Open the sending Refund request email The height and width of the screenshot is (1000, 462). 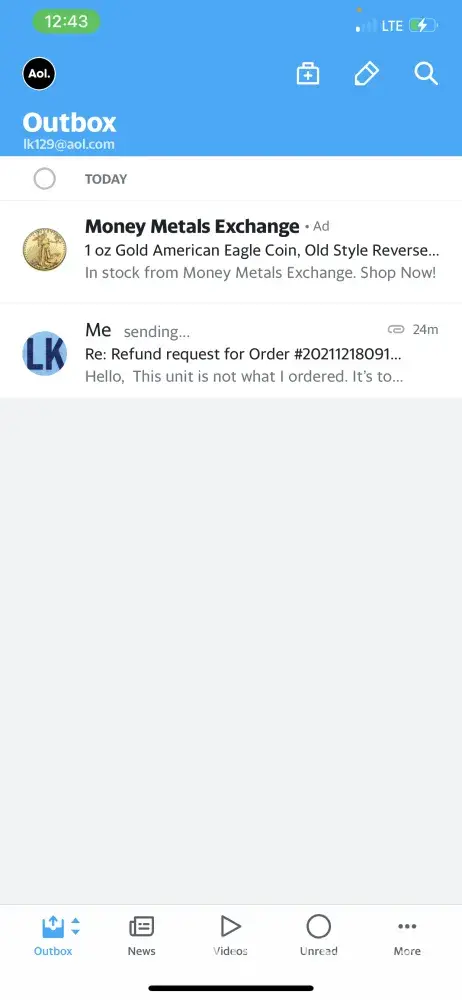point(231,351)
